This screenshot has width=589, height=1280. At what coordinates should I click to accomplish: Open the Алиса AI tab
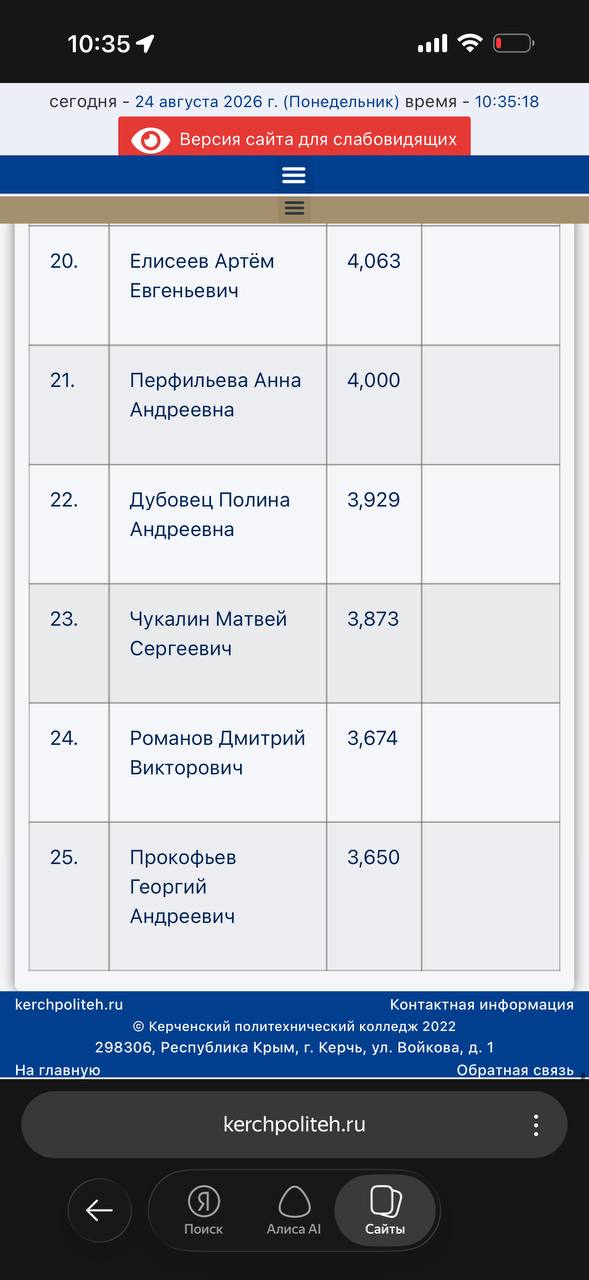294,1211
